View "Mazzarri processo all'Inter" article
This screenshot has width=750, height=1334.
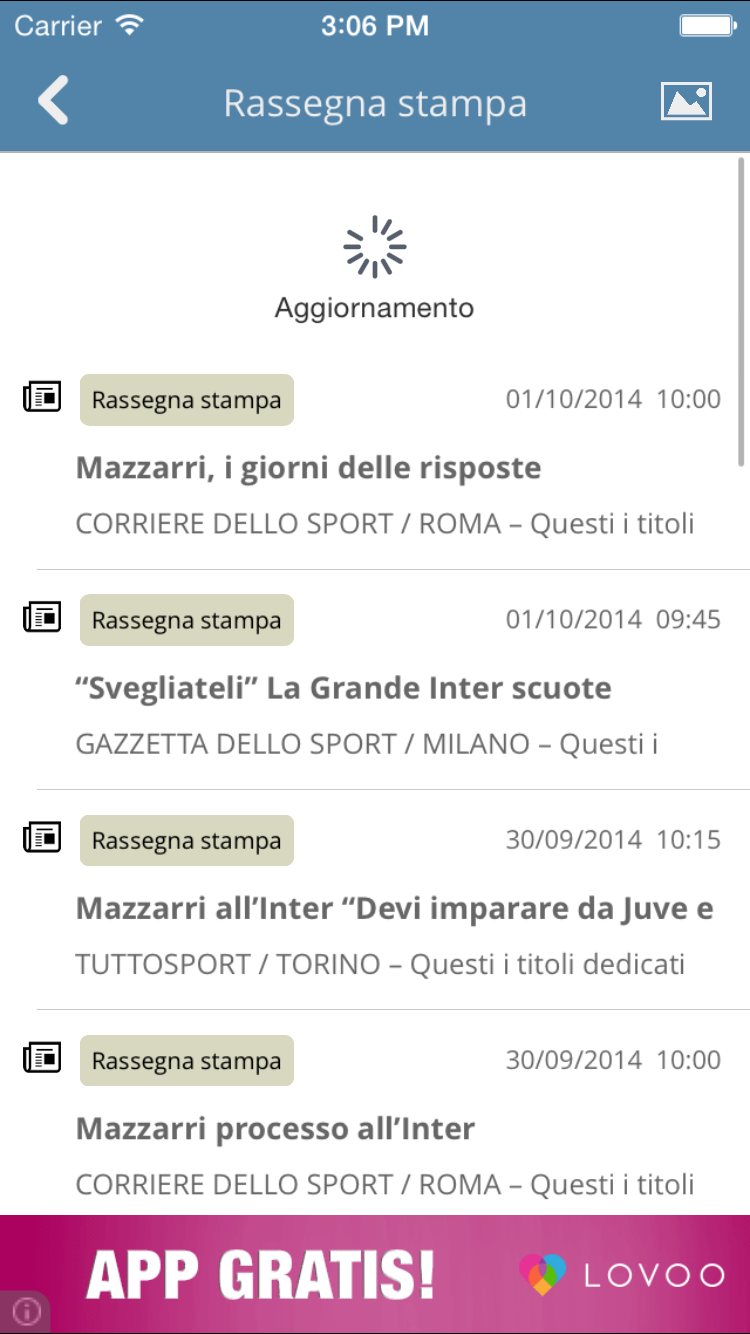point(275,1129)
